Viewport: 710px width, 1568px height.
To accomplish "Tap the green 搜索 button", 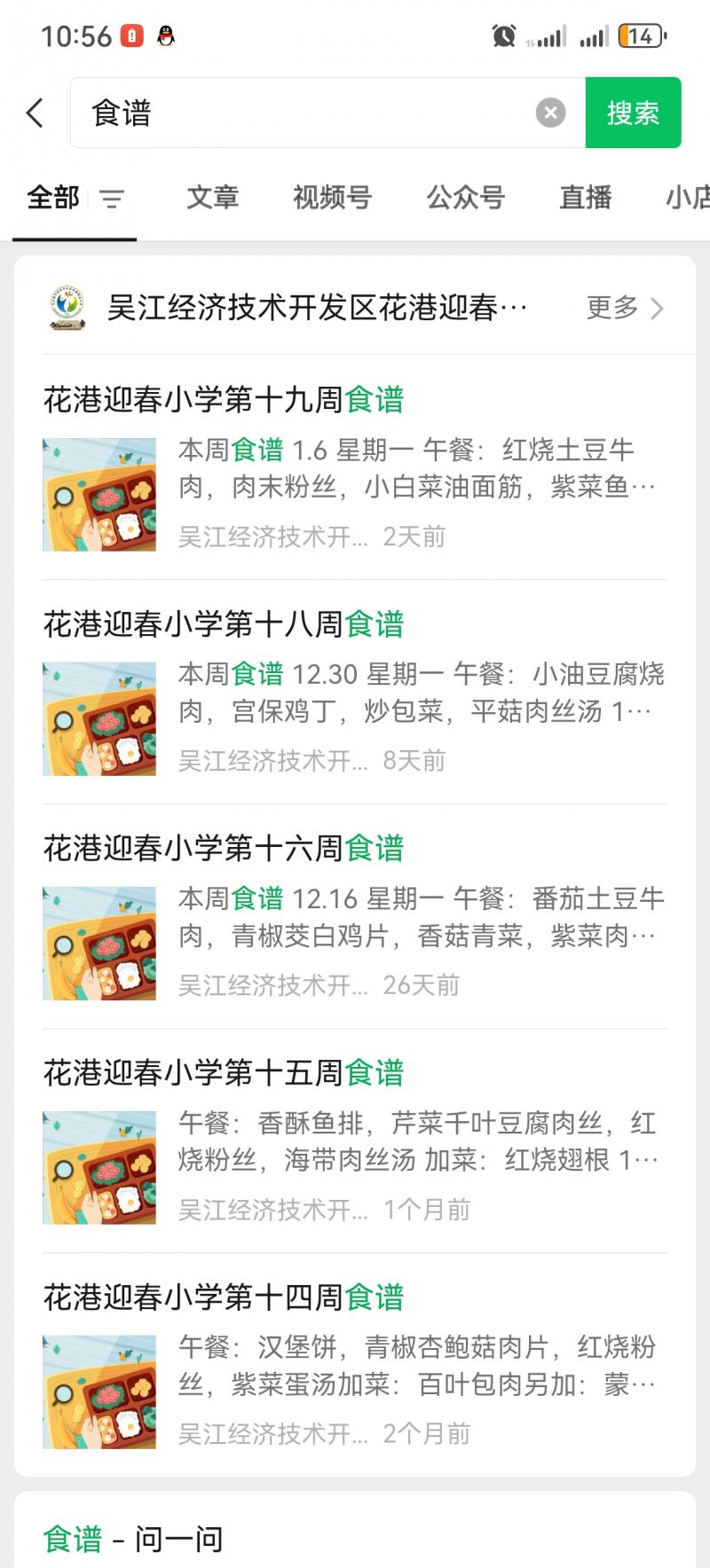I will 633,113.
